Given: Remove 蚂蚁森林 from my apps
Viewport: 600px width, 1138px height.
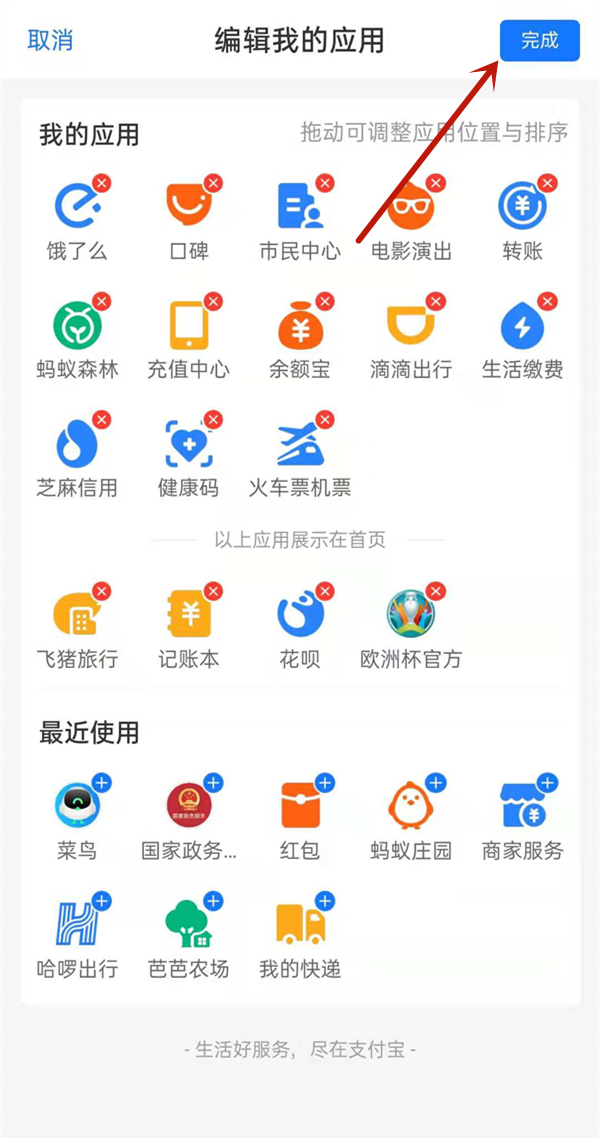Looking at the screenshot, I should [x=102, y=301].
